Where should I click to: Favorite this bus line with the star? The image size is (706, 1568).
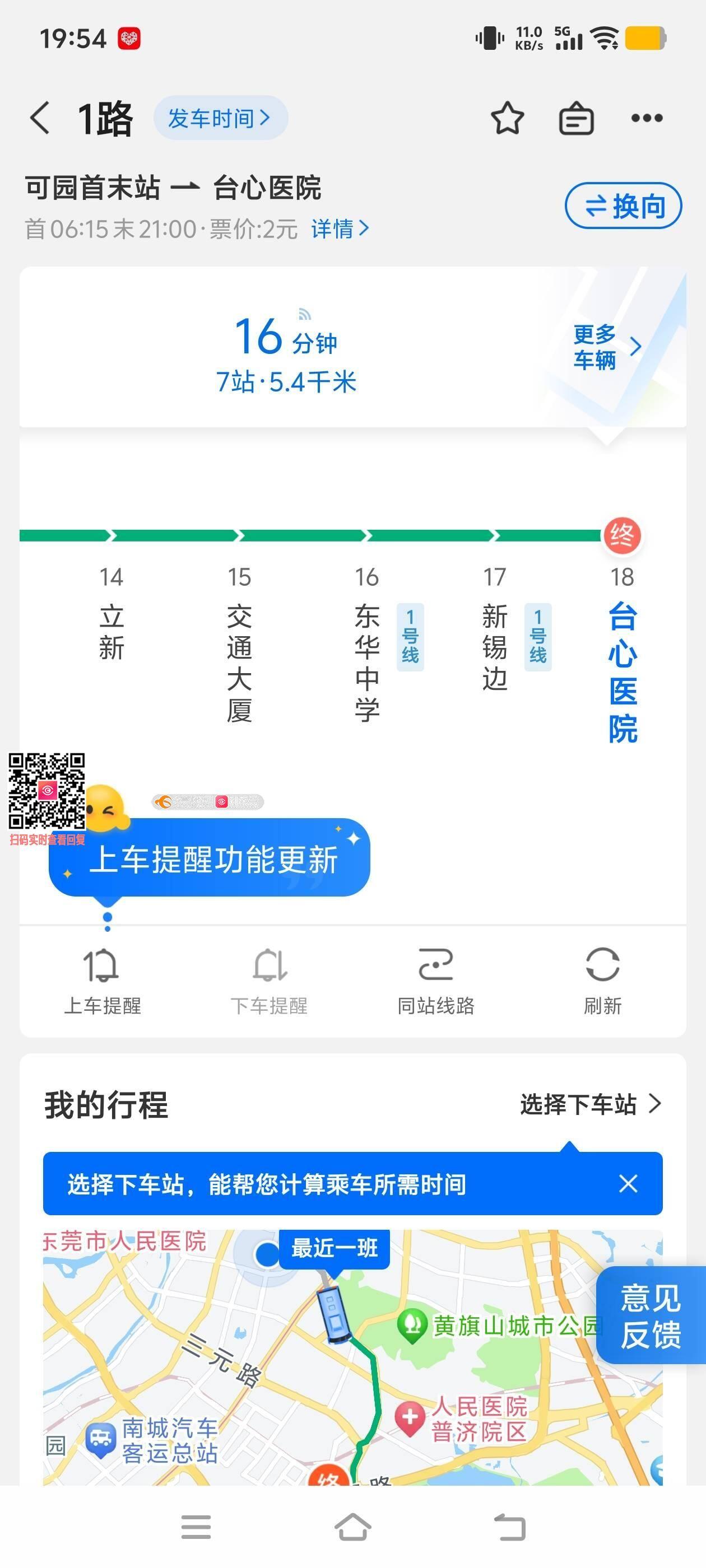point(507,118)
